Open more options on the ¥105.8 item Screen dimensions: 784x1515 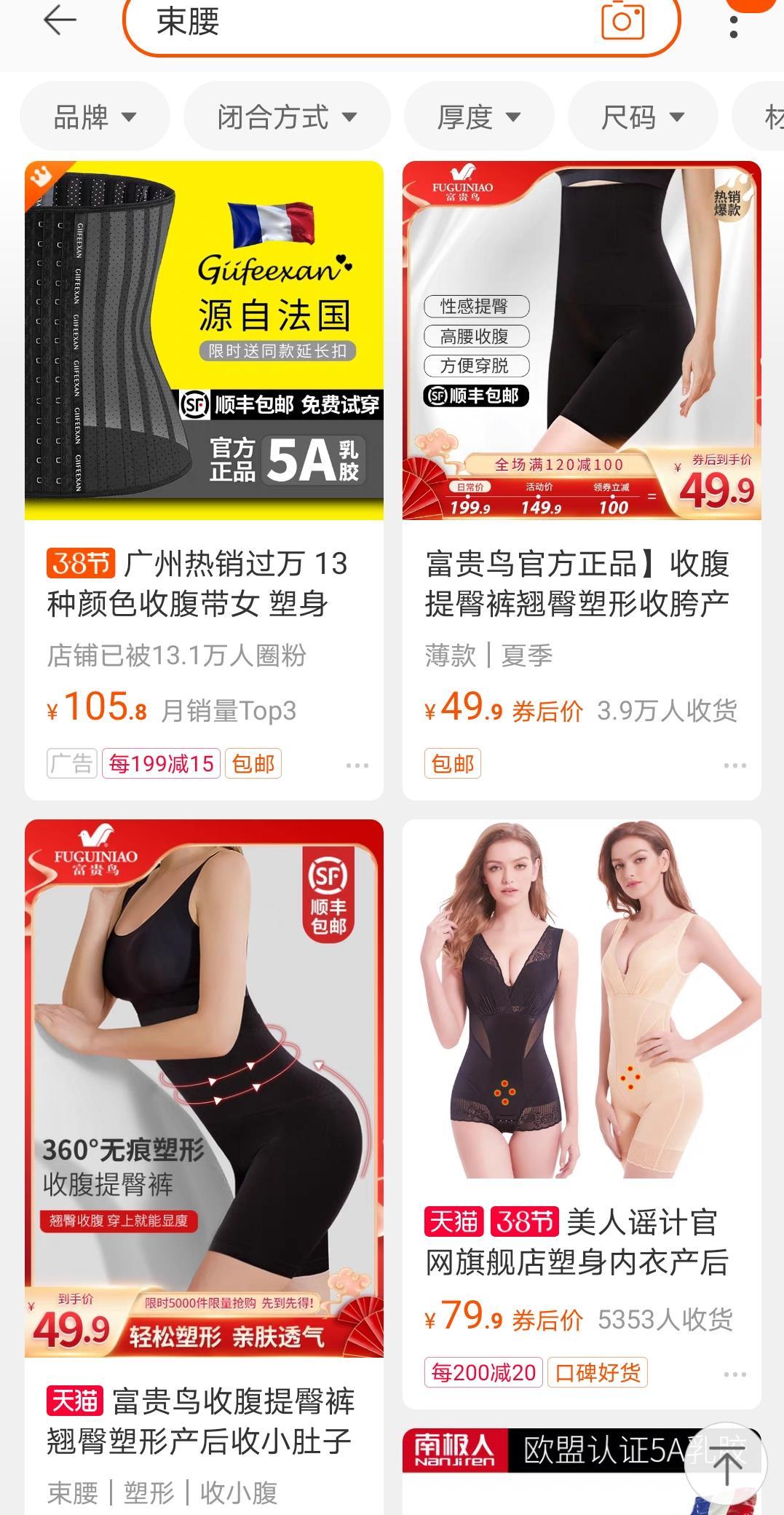(357, 766)
